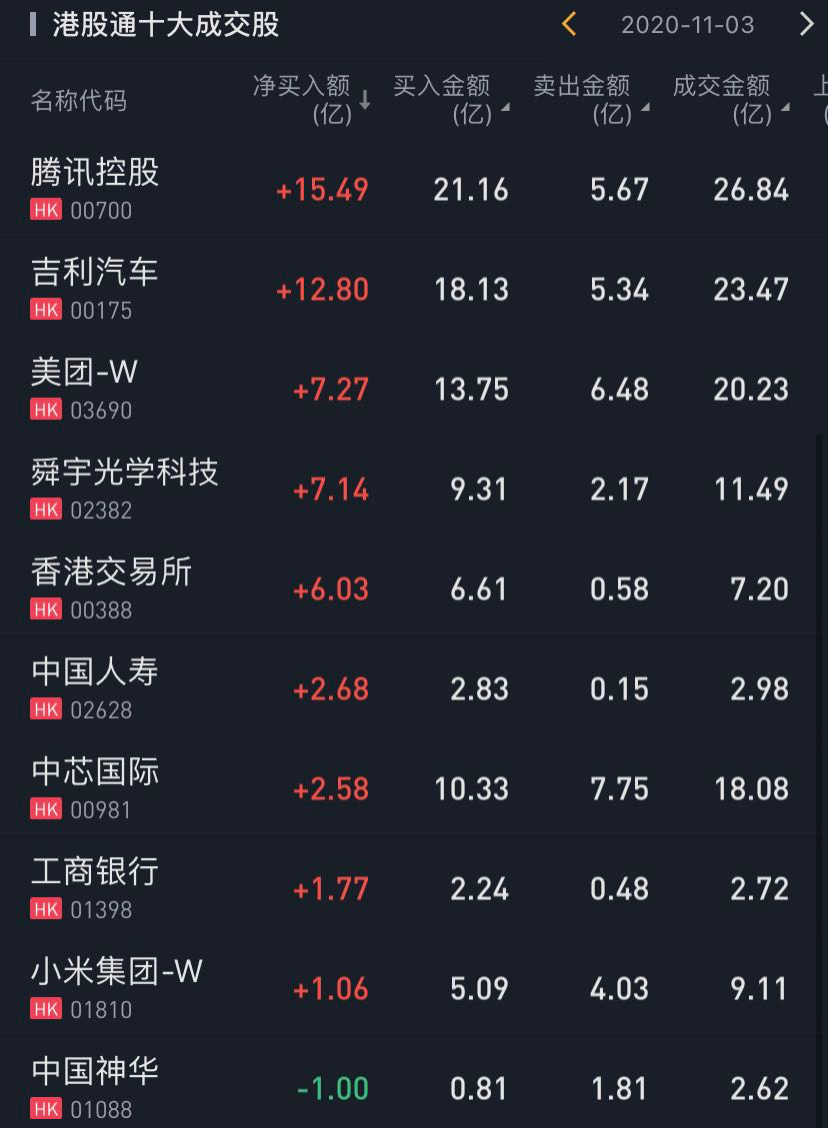This screenshot has width=828, height=1128.
Task: Go to the next date
Action: (806, 24)
